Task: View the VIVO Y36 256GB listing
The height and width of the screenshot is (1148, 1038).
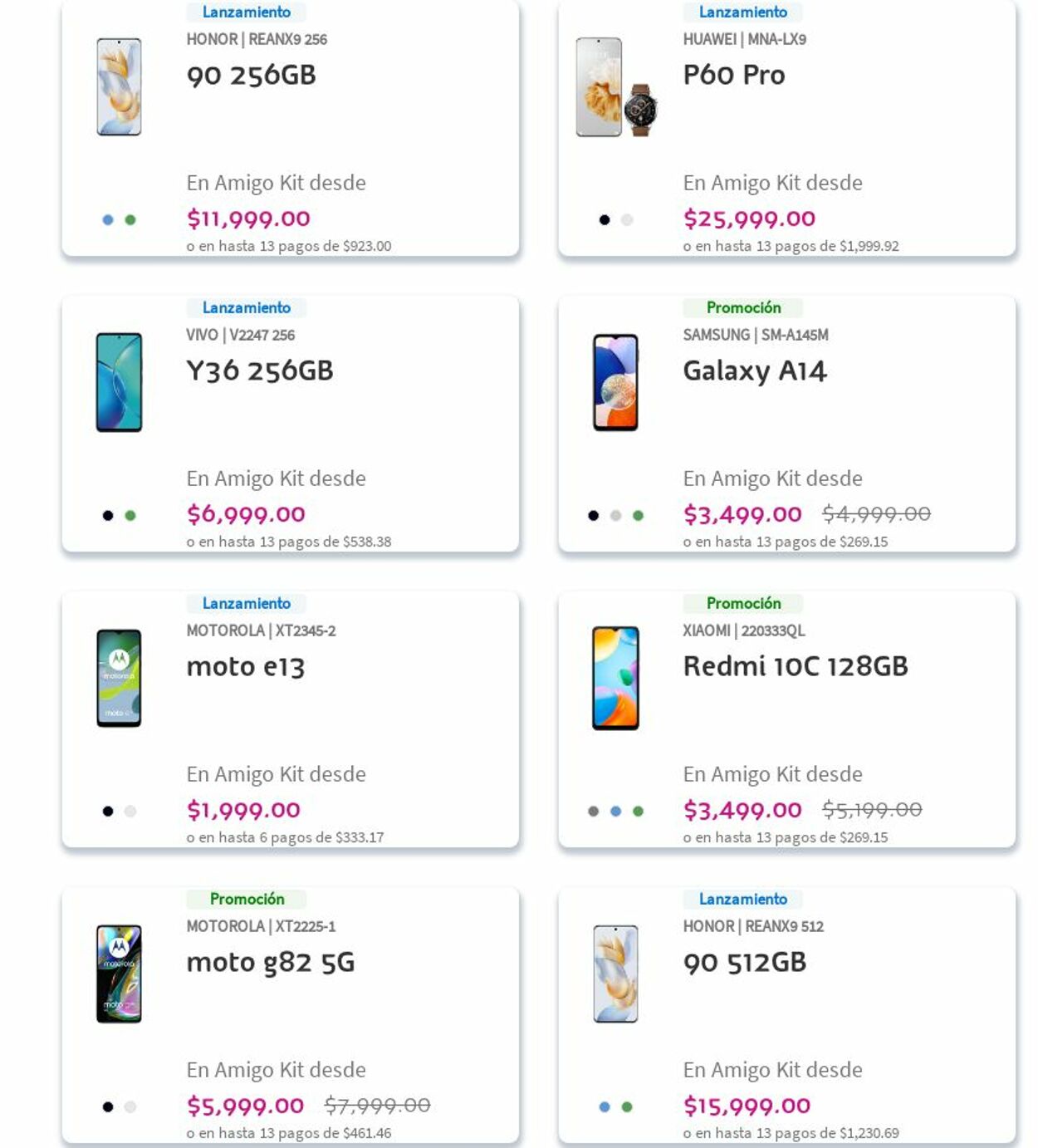Action: 259,371
